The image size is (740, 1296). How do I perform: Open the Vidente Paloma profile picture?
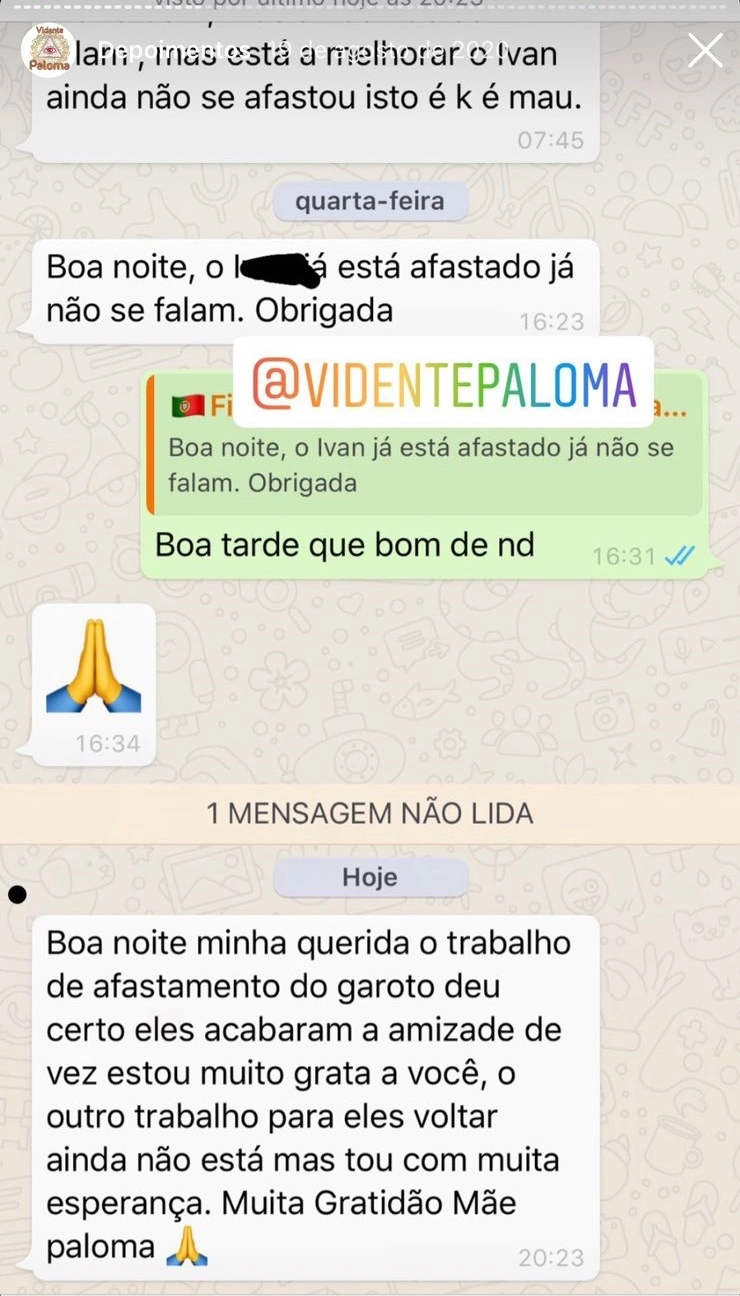coord(50,51)
